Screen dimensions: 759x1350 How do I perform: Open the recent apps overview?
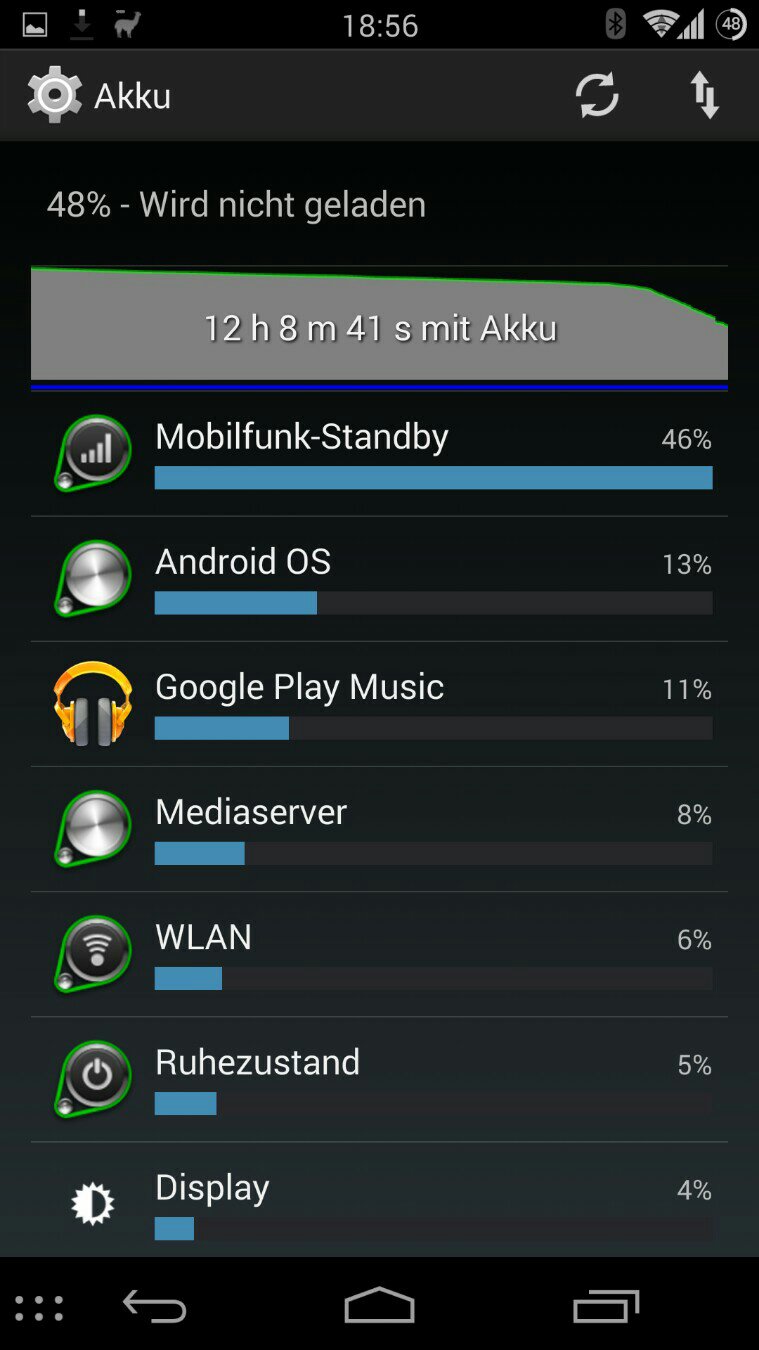click(605, 1306)
